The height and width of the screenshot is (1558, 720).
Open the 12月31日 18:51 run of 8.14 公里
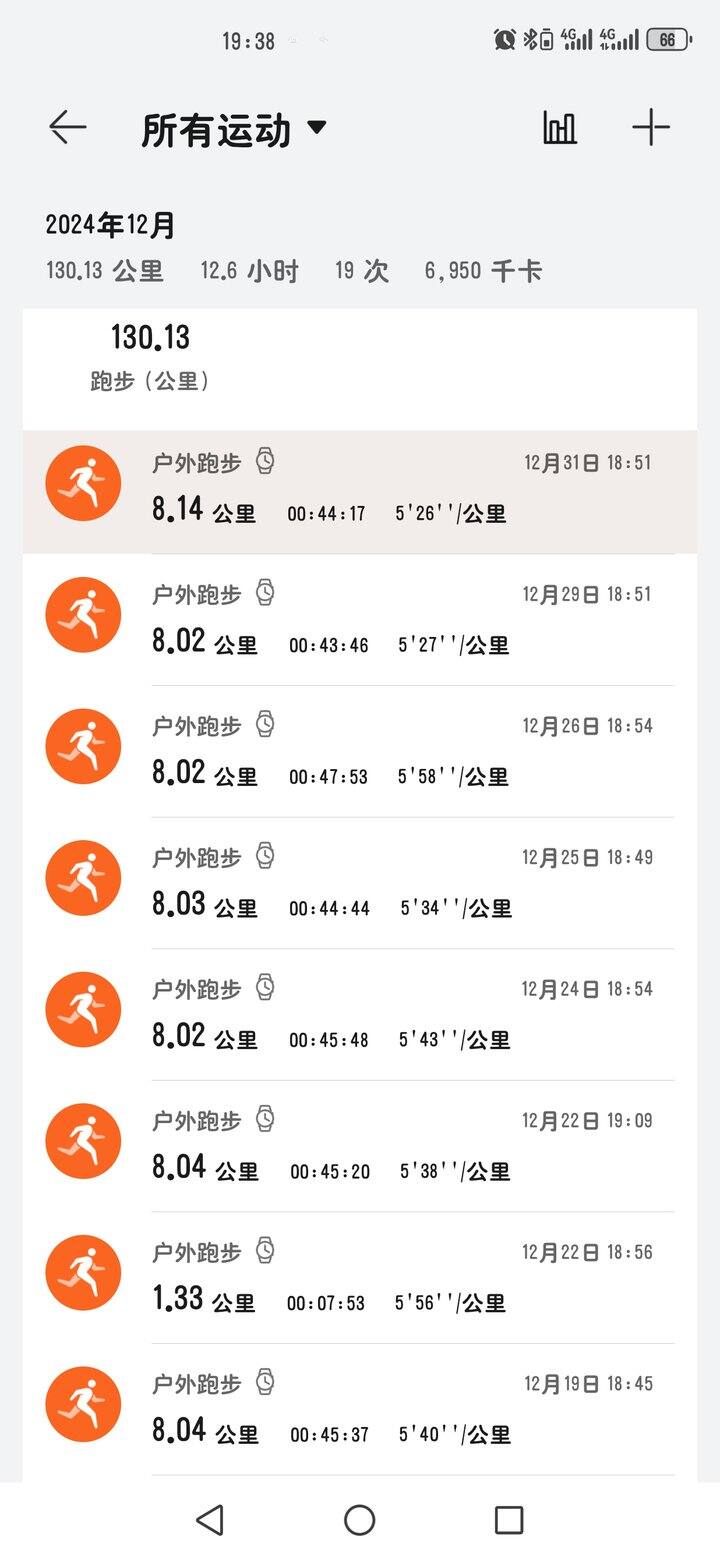[360, 490]
